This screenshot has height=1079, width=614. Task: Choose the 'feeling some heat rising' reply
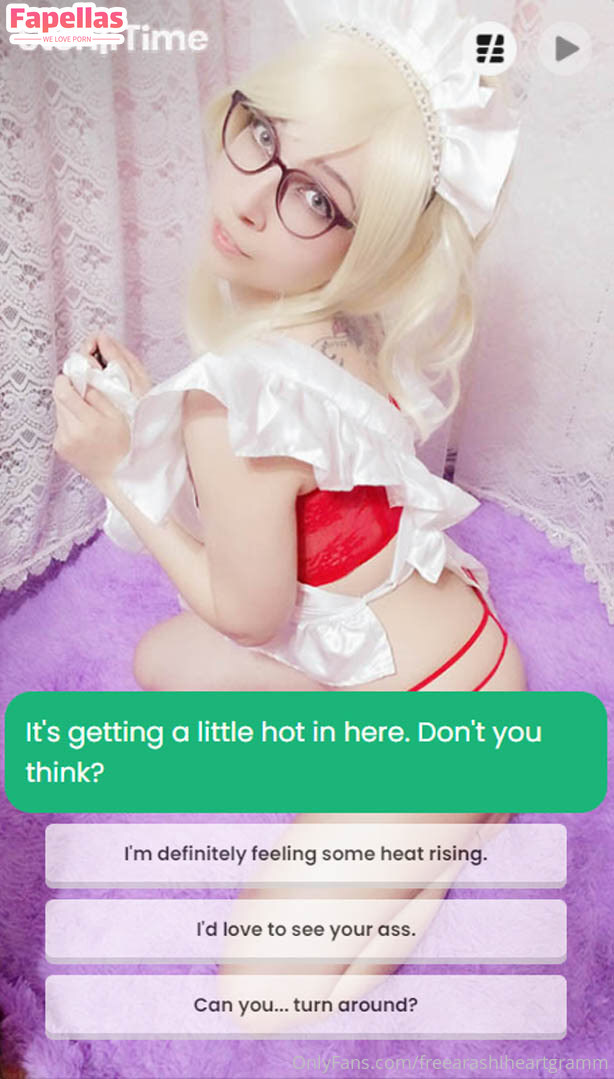[305, 854]
